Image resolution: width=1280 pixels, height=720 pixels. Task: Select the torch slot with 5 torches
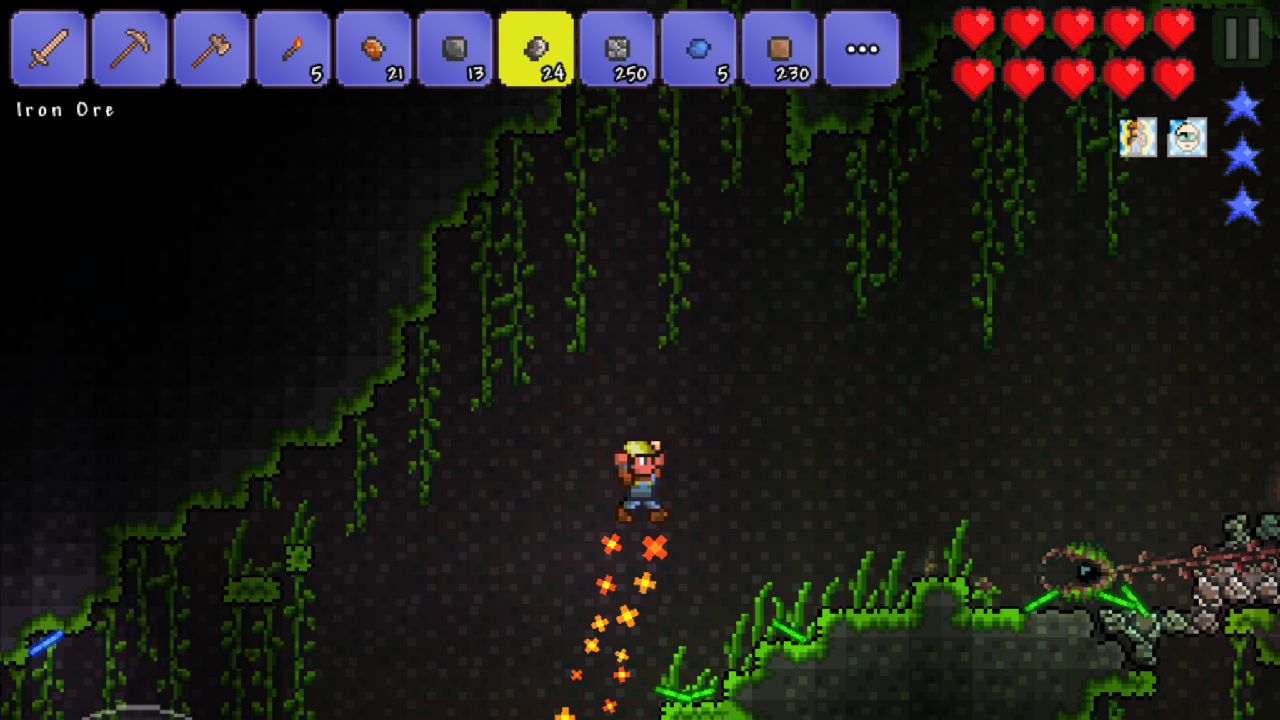(292, 49)
